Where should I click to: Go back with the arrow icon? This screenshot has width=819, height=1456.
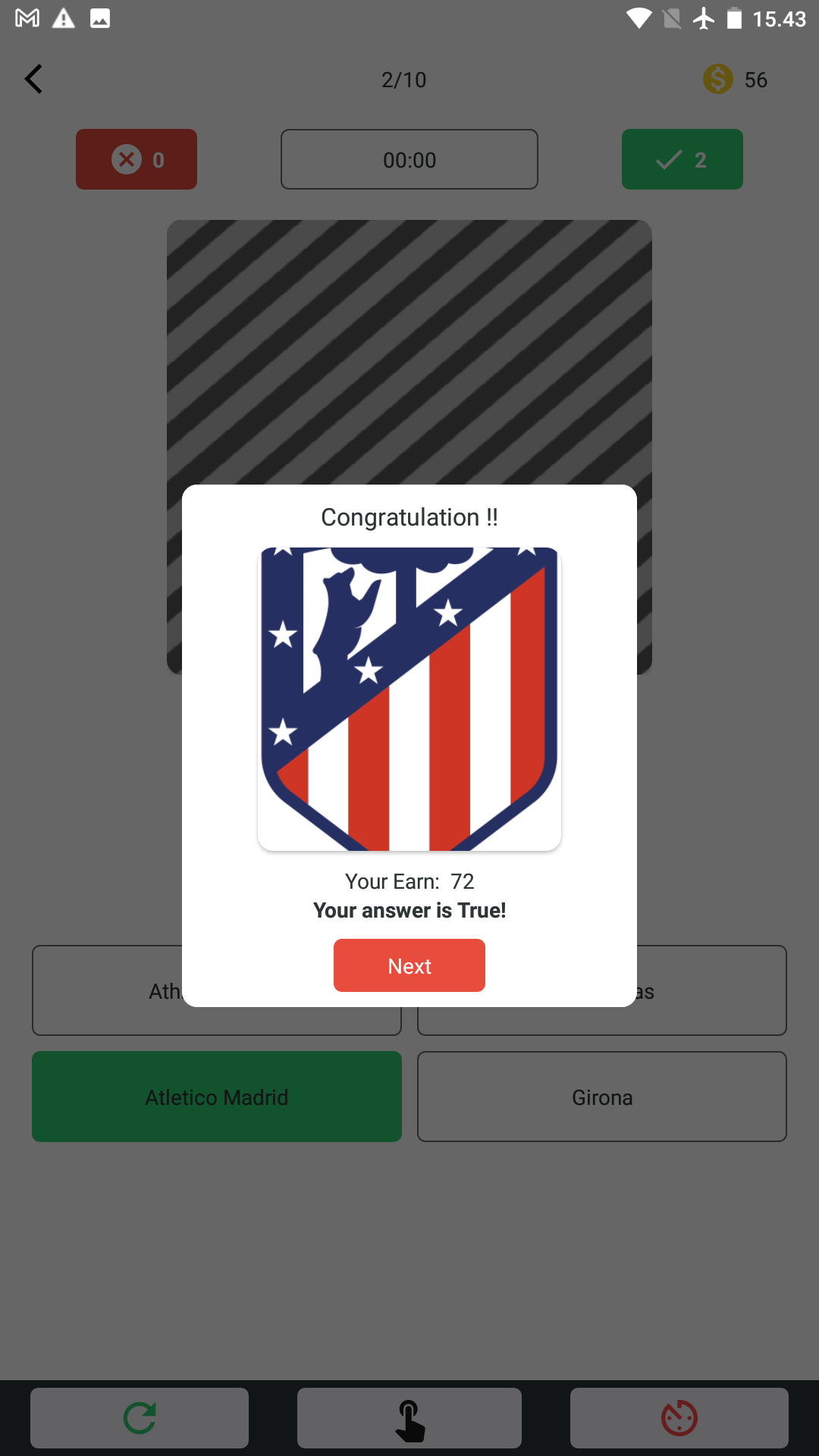(x=34, y=79)
